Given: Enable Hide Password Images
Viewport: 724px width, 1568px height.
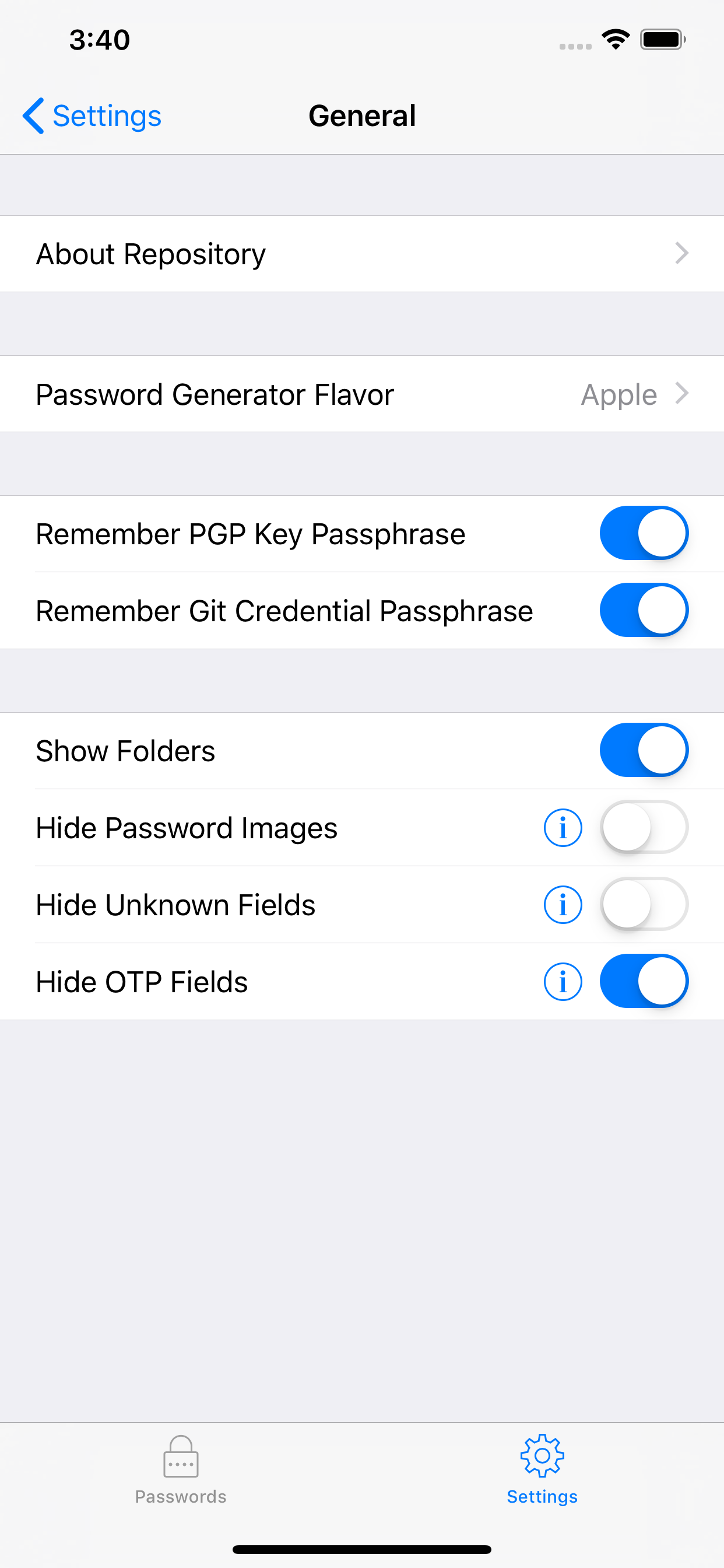Looking at the screenshot, I should click(644, 827).
